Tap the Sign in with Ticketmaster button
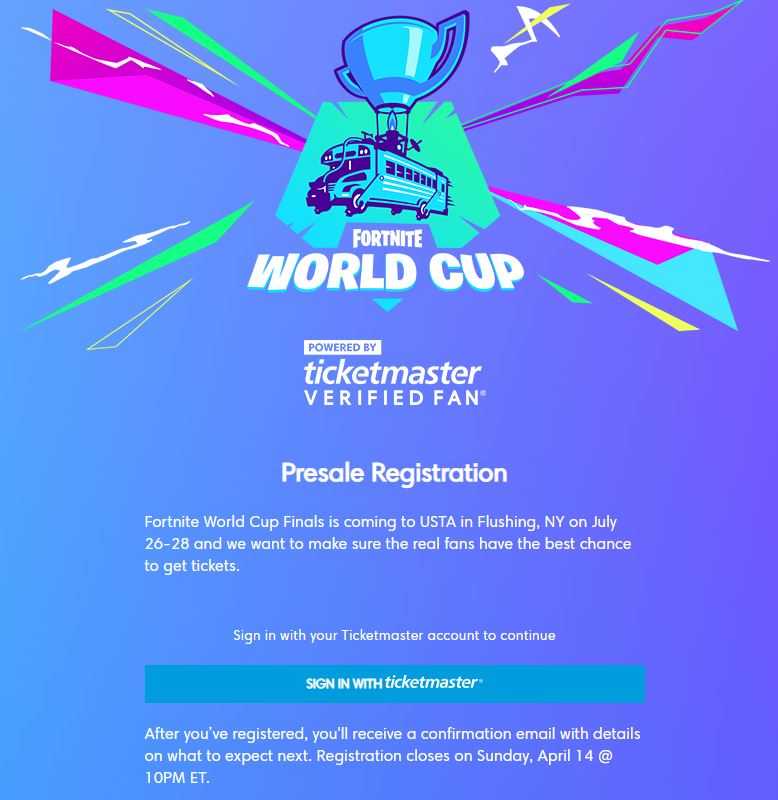The image size is (778, 800). [x=394, y=683]
